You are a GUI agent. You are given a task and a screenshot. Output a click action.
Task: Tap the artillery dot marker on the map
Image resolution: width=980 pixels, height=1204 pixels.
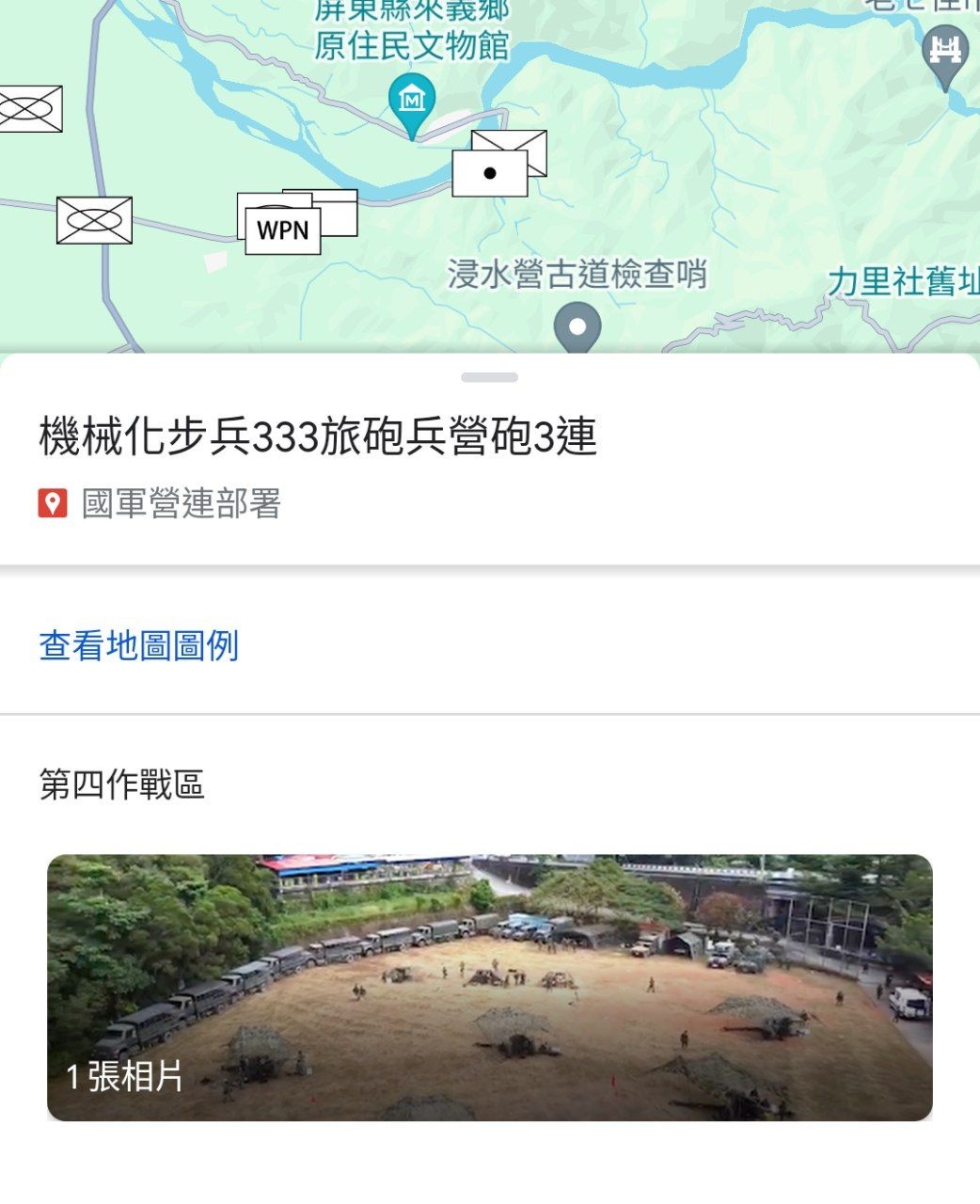click(489, 174)
